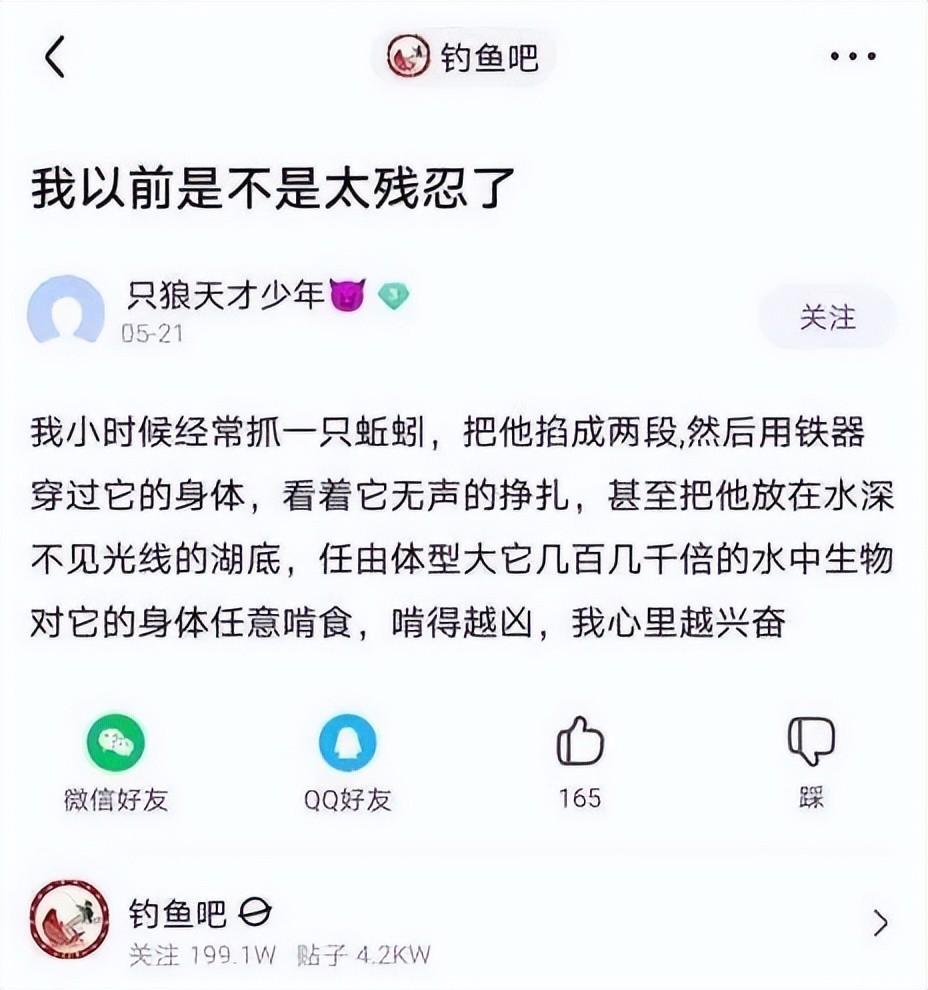This screenshot has height=990, width=928.
Task: Go back using the top-left arrow
Action: pos(55,58)
